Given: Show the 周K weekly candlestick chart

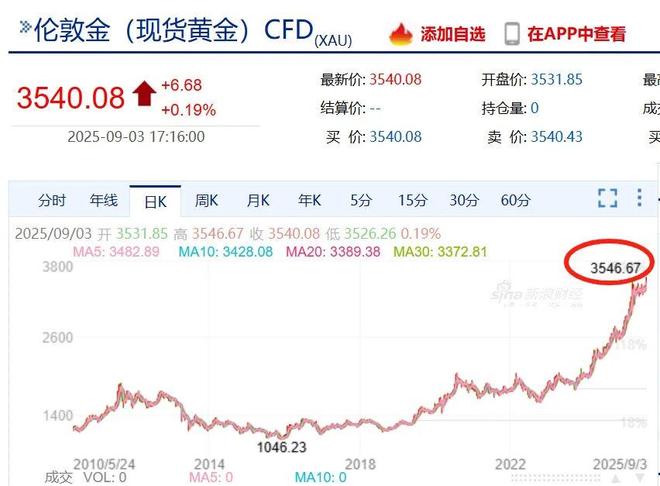Looking at the screenshot, I should pyautogui.click(x=207, y=200).
